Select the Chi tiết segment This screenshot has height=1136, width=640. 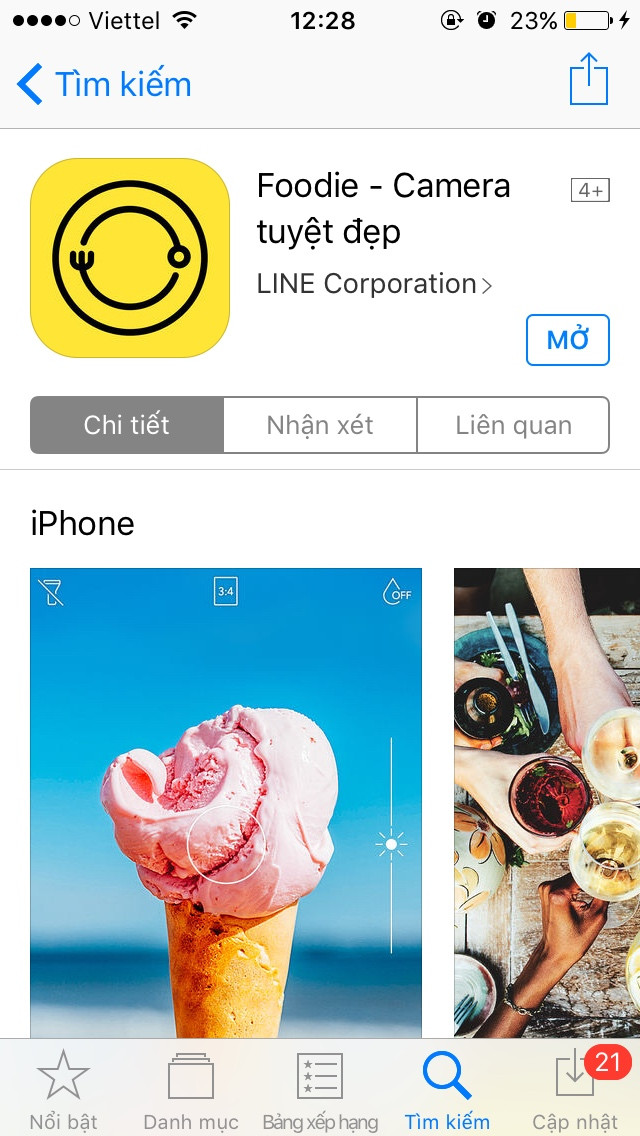(x=127, y=425)
